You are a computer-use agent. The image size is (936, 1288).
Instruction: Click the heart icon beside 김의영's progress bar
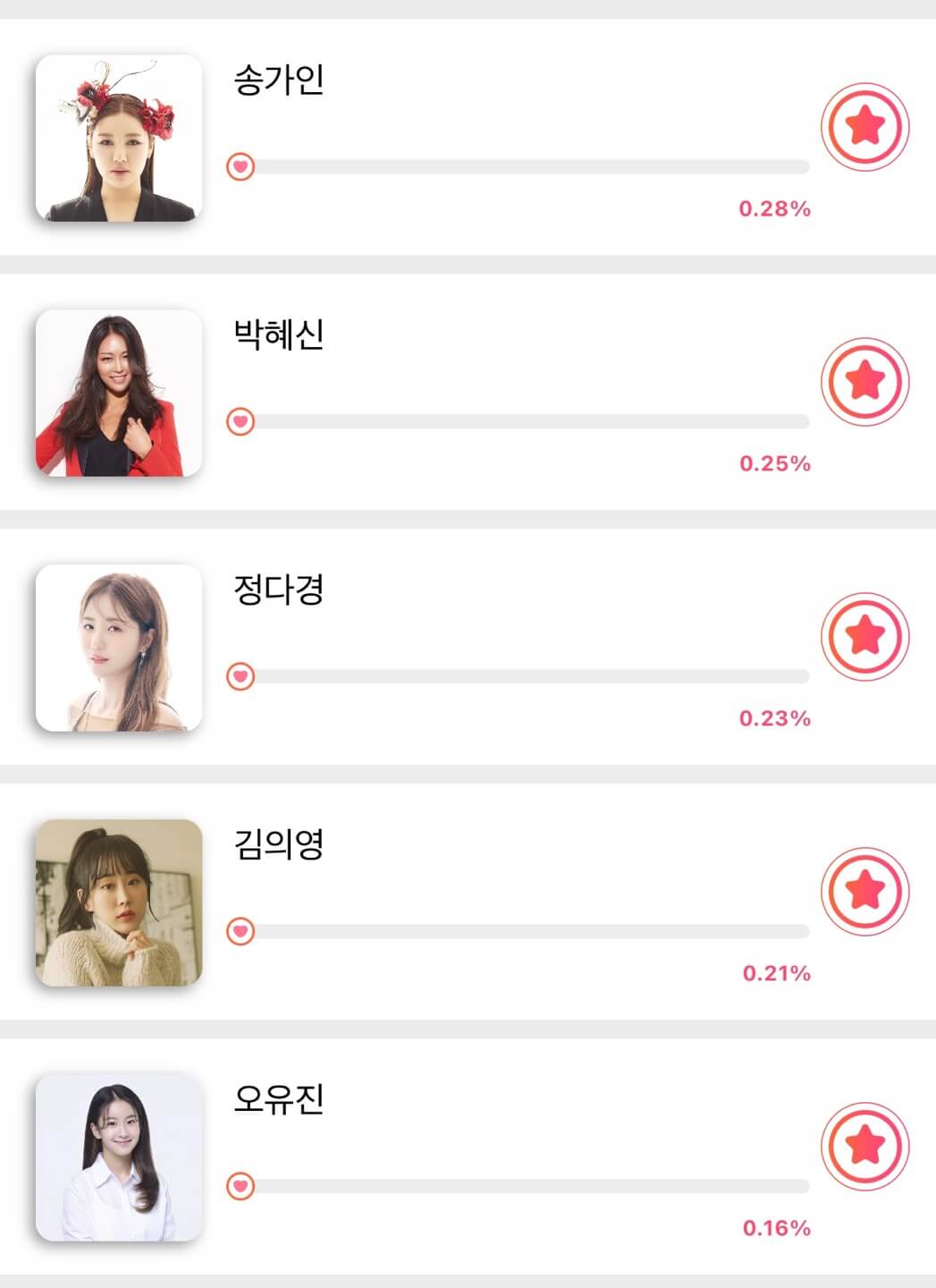tap(240, 930)
